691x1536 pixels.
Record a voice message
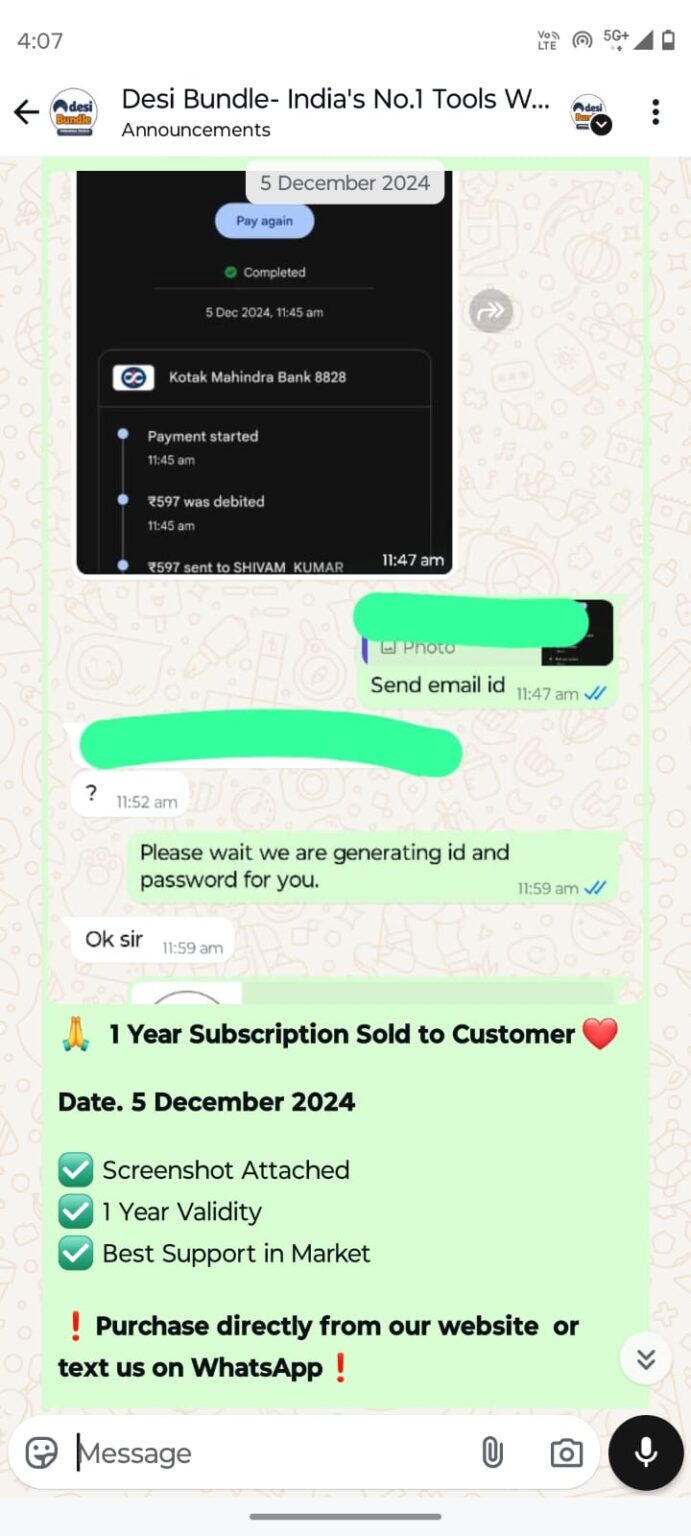tap(646, 1453)
